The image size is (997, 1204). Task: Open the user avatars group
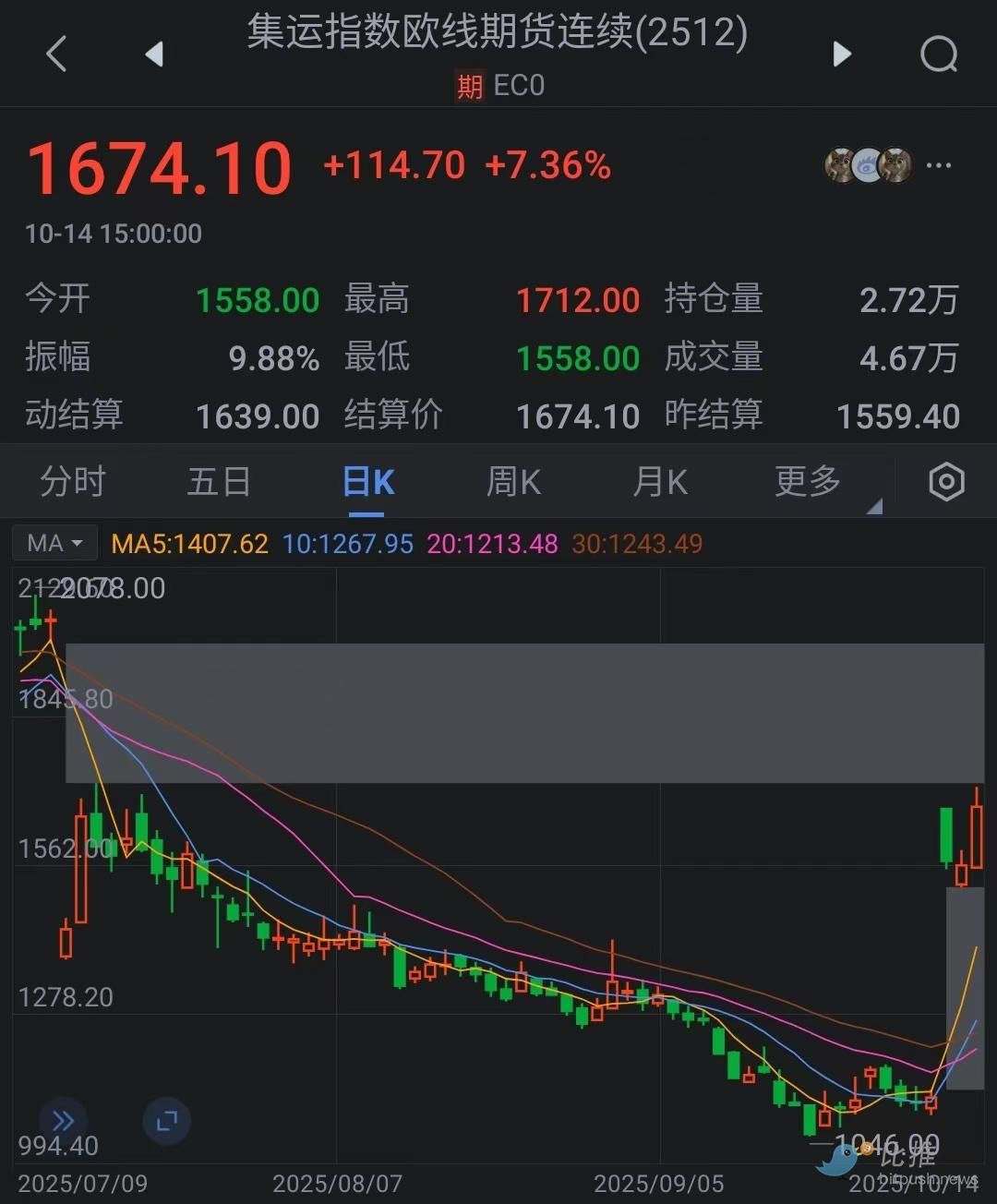click(867, 165)
